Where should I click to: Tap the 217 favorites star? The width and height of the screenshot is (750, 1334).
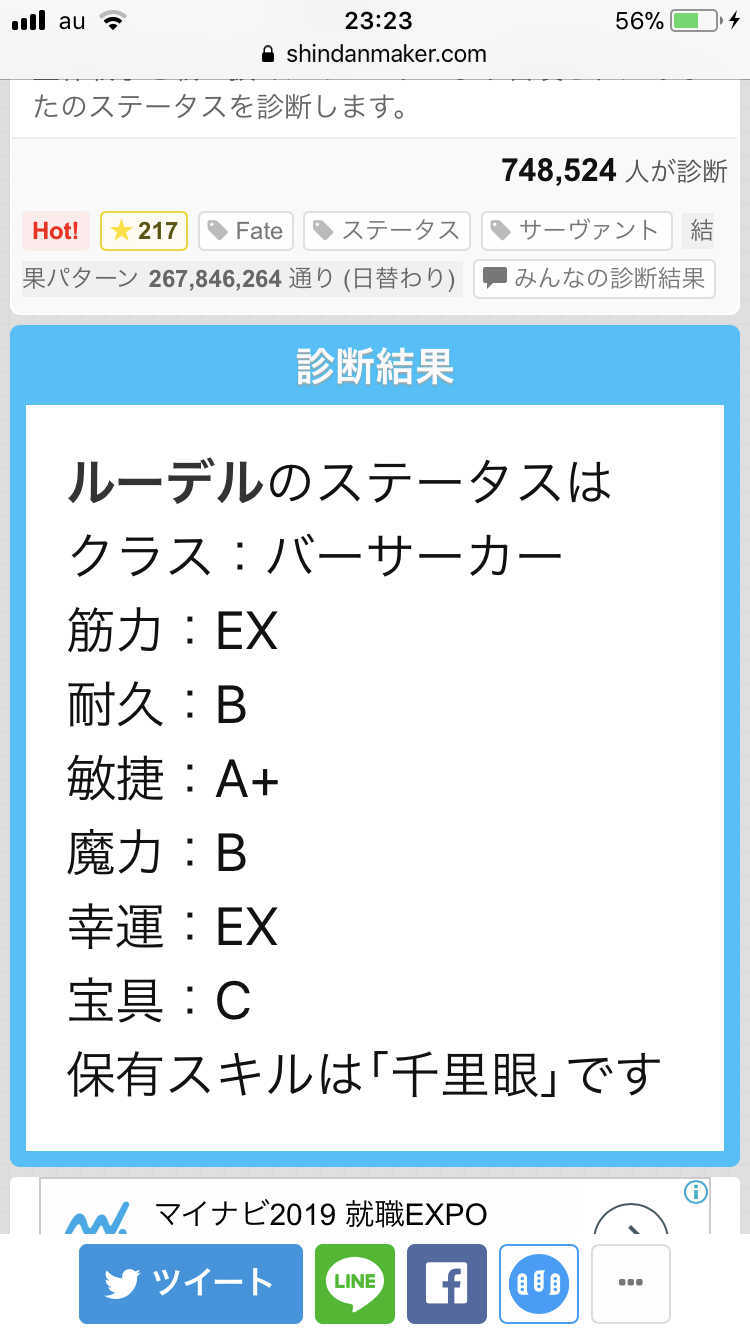144,231
